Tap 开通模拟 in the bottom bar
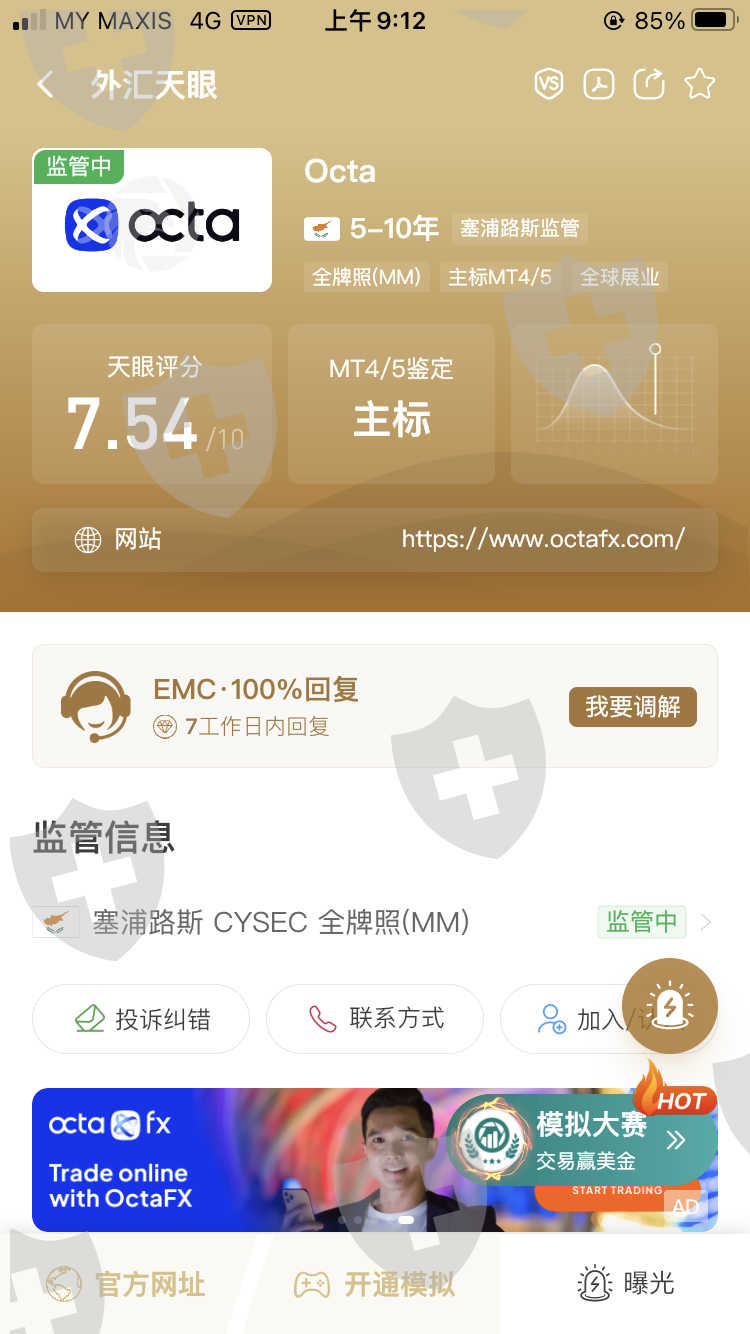Viewport: 750px width, 1334px height. point(375,1284)
